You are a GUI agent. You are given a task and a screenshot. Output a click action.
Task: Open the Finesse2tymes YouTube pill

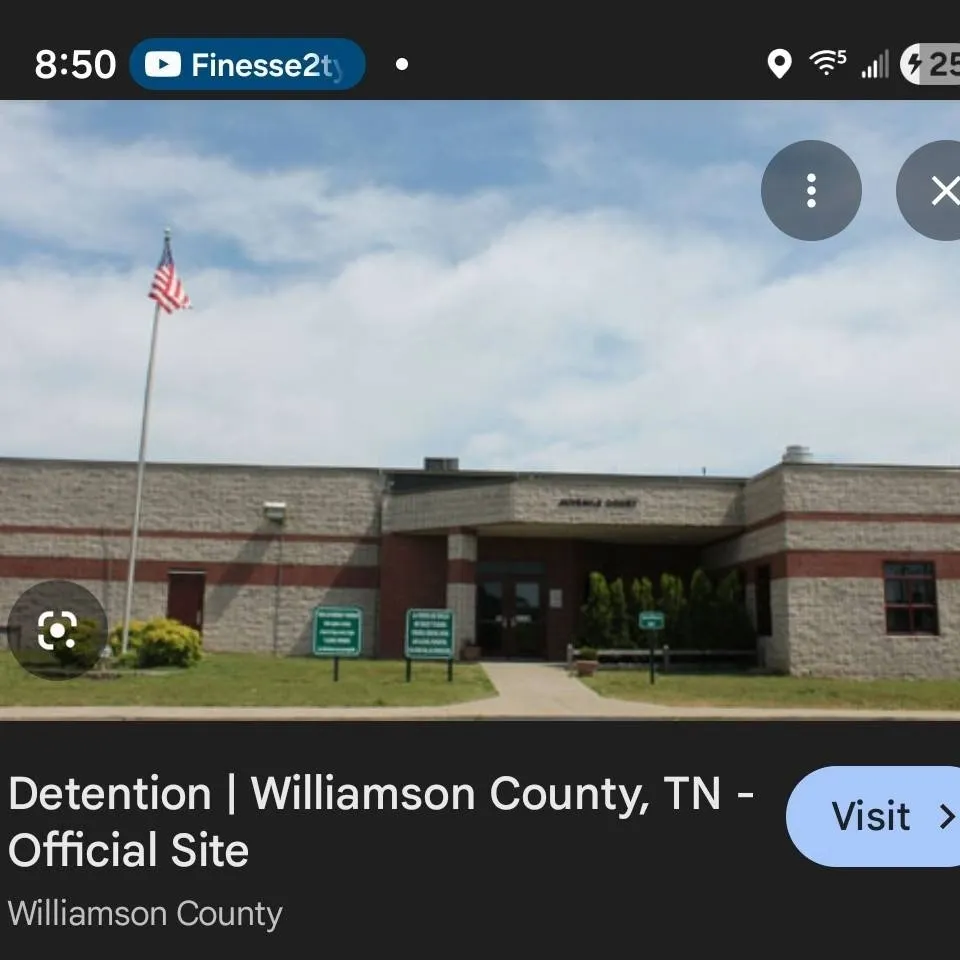pyautogui.click(x=247, y=65)
